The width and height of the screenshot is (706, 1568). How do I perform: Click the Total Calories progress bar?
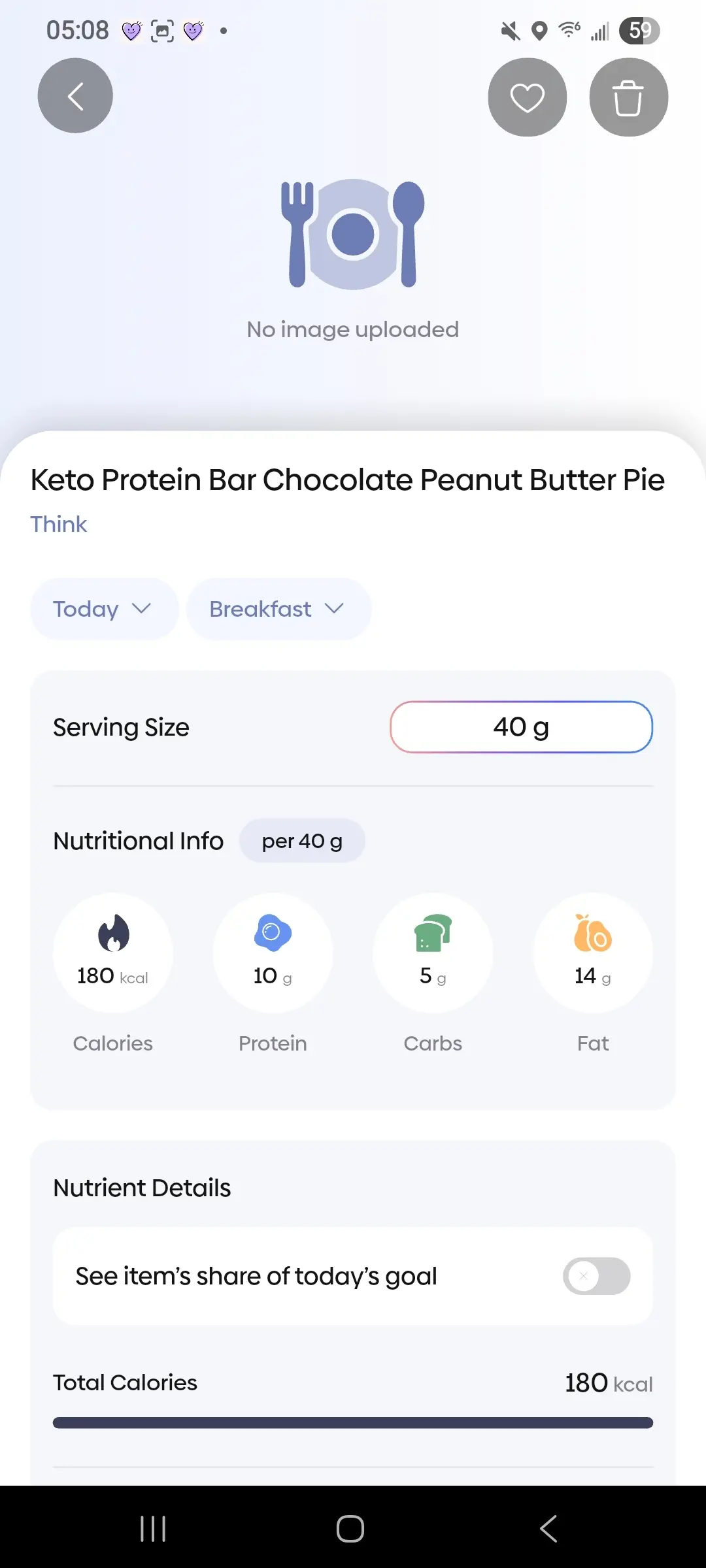pyautogui.click(x=352, y=1422)
